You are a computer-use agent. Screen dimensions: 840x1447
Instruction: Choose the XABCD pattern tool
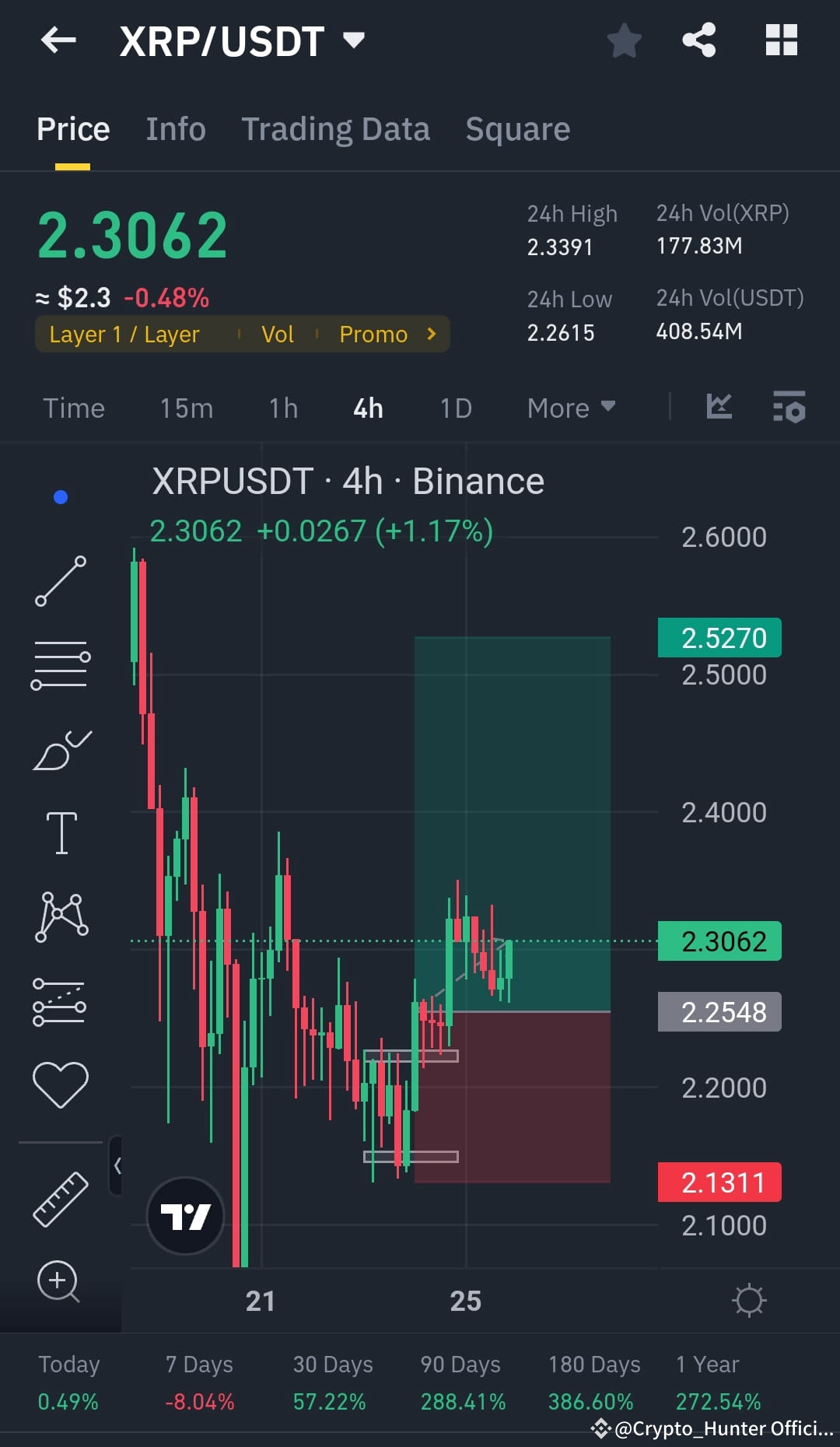point(61,916)
